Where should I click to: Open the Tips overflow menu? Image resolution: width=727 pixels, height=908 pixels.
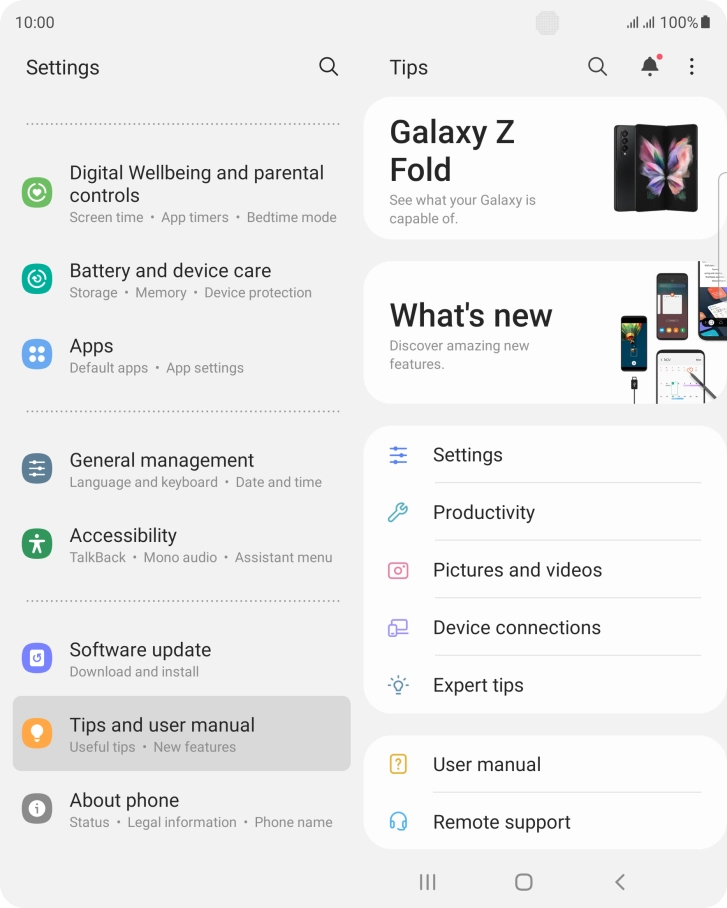pyautogui.click(x=691, y=67)
